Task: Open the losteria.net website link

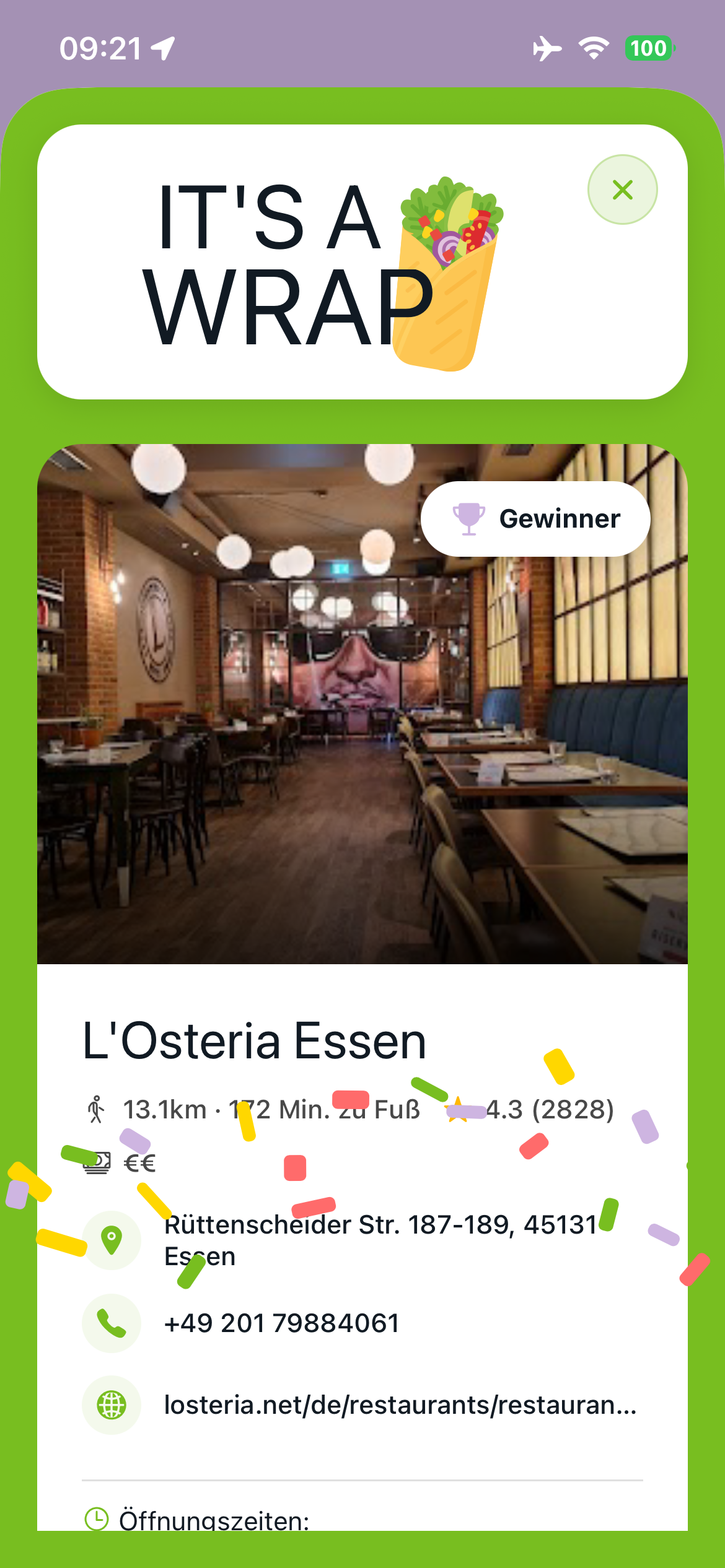Action: click(x=400, y=1405)
